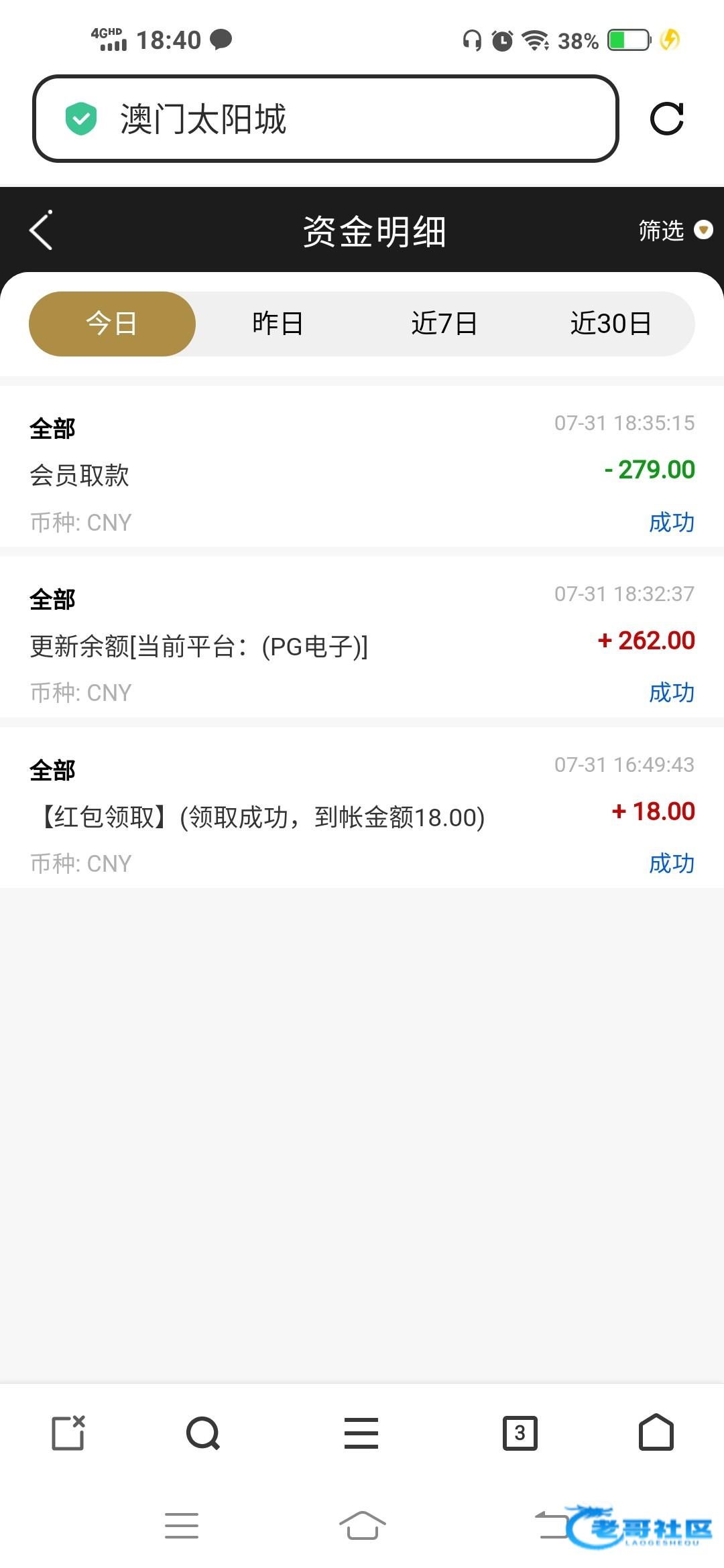View the 红包领取 +18.00 record
Screen dimensions: 724x1568
[362, 814]
